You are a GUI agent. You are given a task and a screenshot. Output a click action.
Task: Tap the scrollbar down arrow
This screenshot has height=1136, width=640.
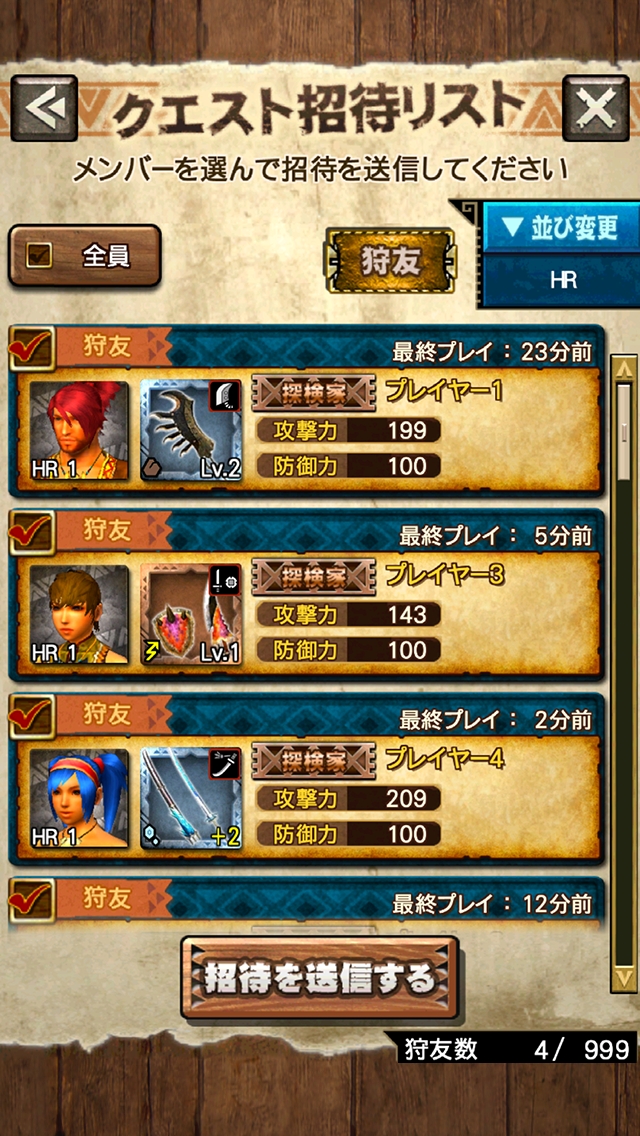pyautogui.click(x=623, y=975)
